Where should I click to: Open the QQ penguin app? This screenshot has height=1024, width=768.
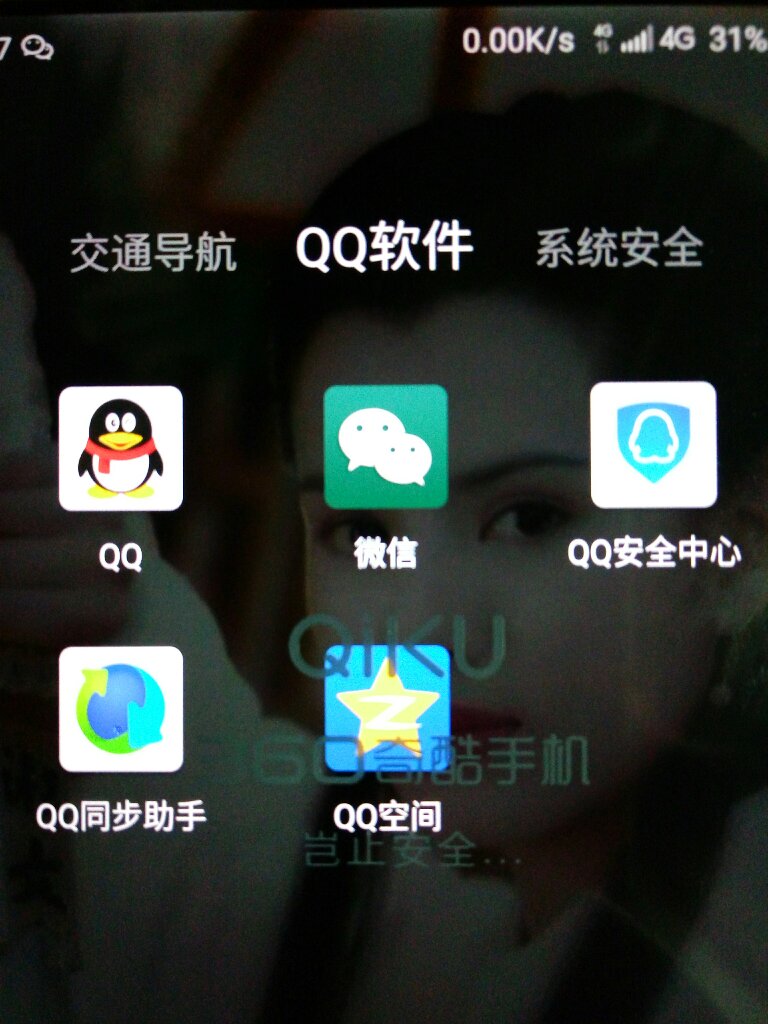(x=121, y=448)
